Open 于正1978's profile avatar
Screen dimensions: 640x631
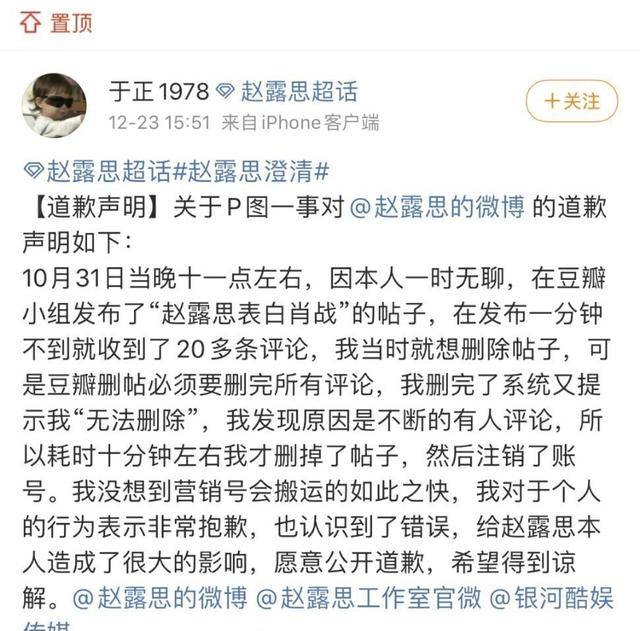tap(54, 105)
